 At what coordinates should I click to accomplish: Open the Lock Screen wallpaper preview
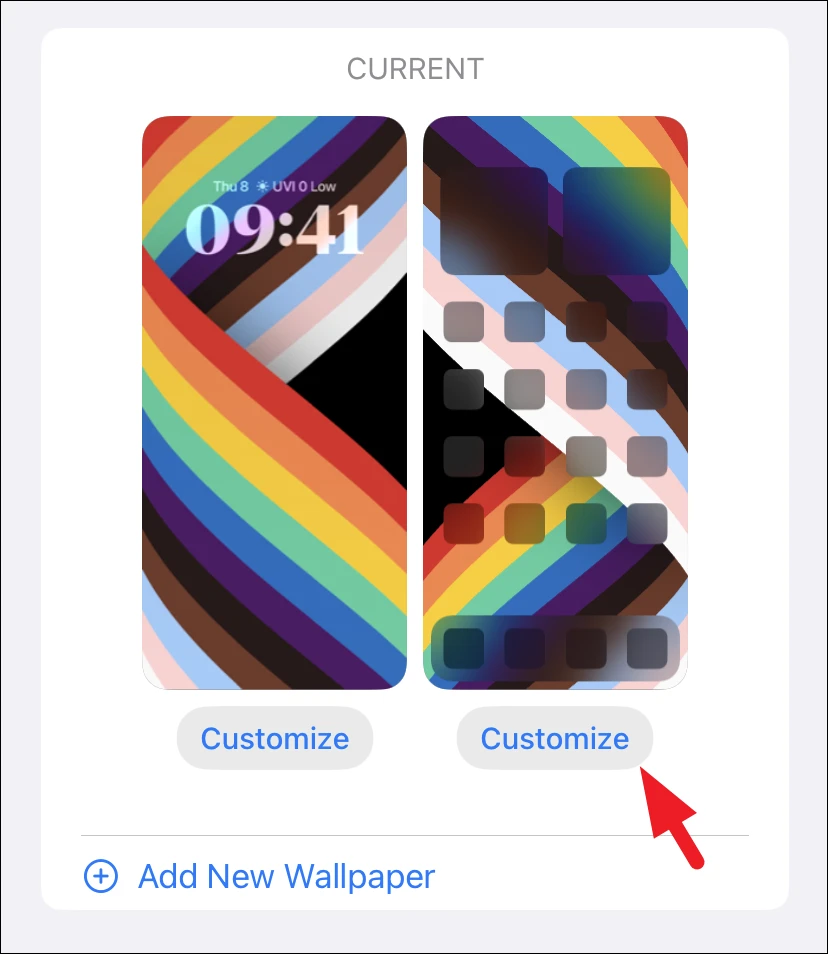pos(274,402)
